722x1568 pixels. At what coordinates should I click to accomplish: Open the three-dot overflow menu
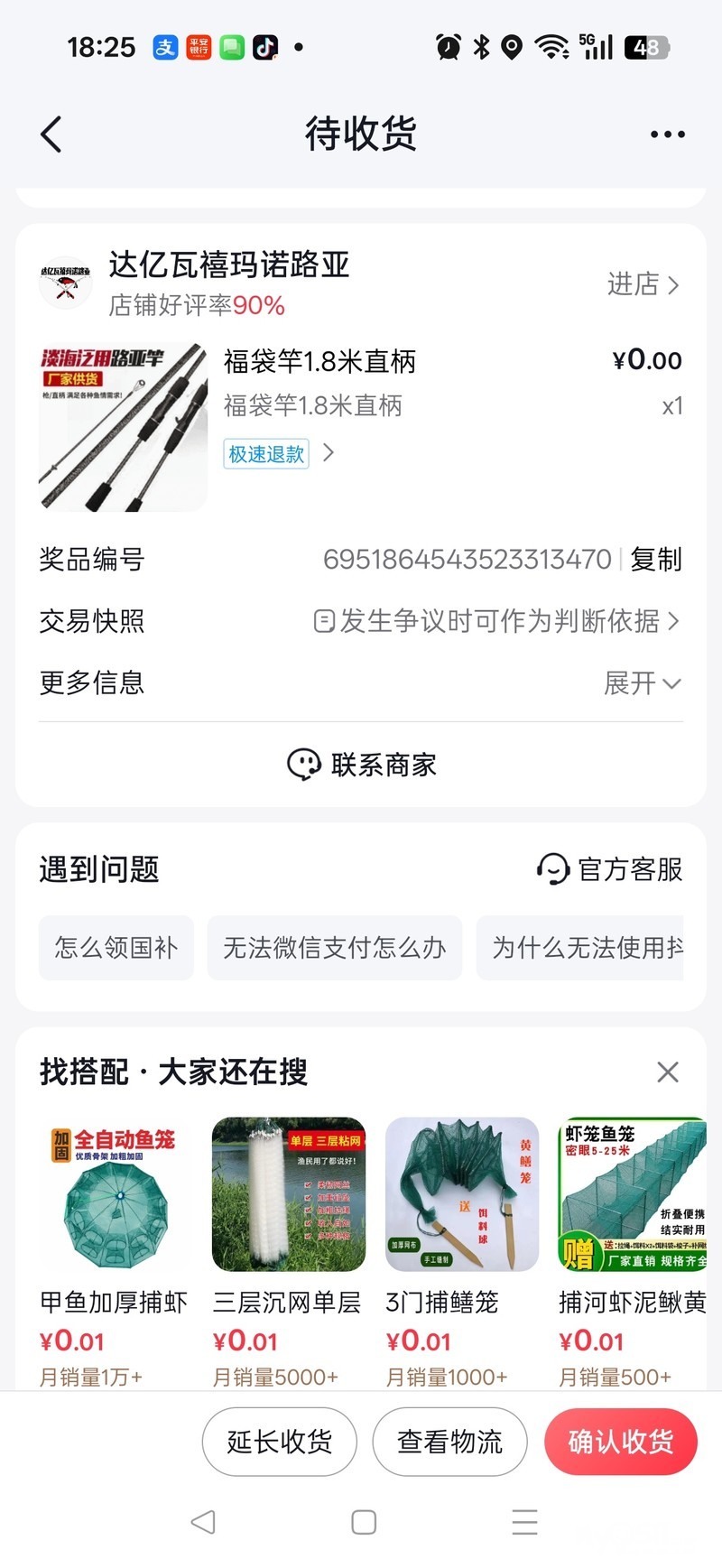(x=667, y=135)
